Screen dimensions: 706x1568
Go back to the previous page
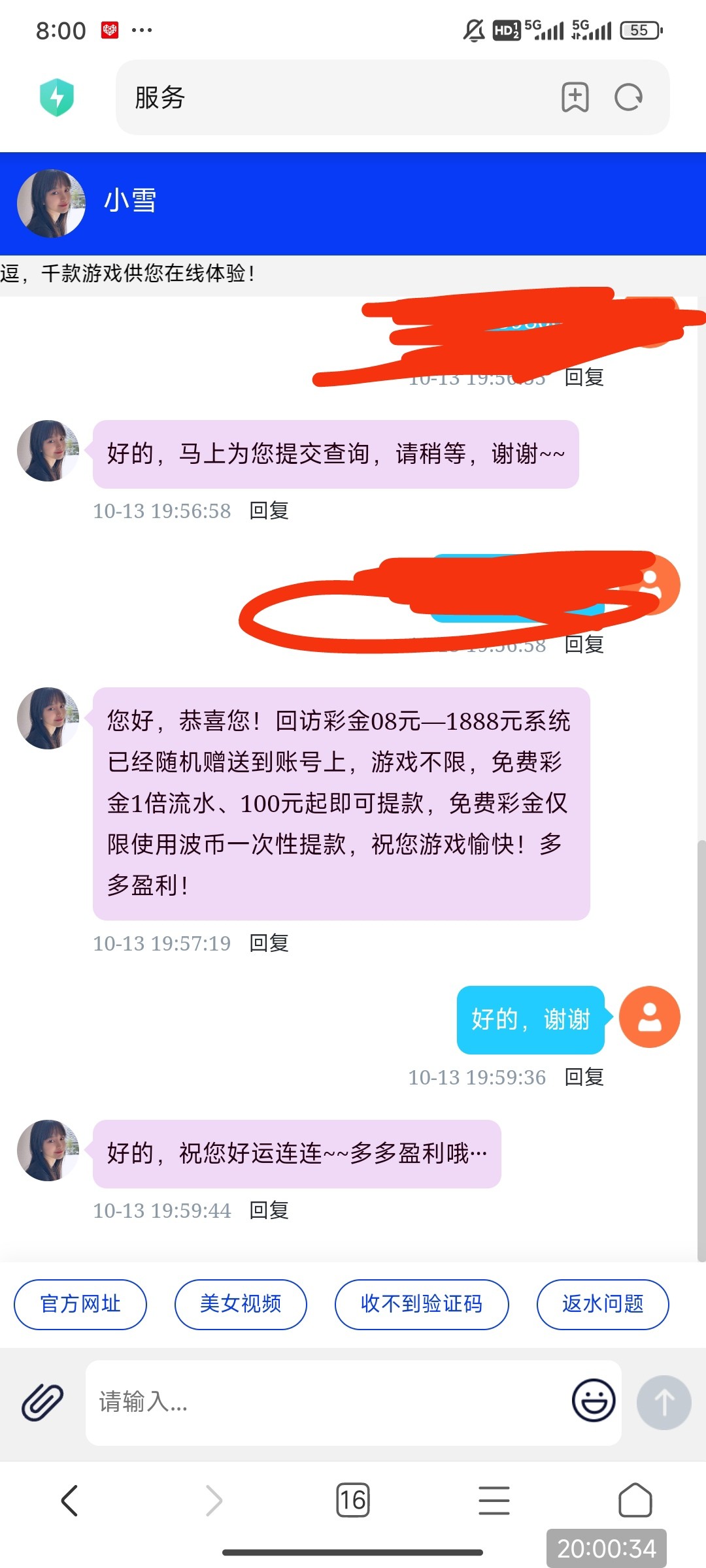(70, 1500)
